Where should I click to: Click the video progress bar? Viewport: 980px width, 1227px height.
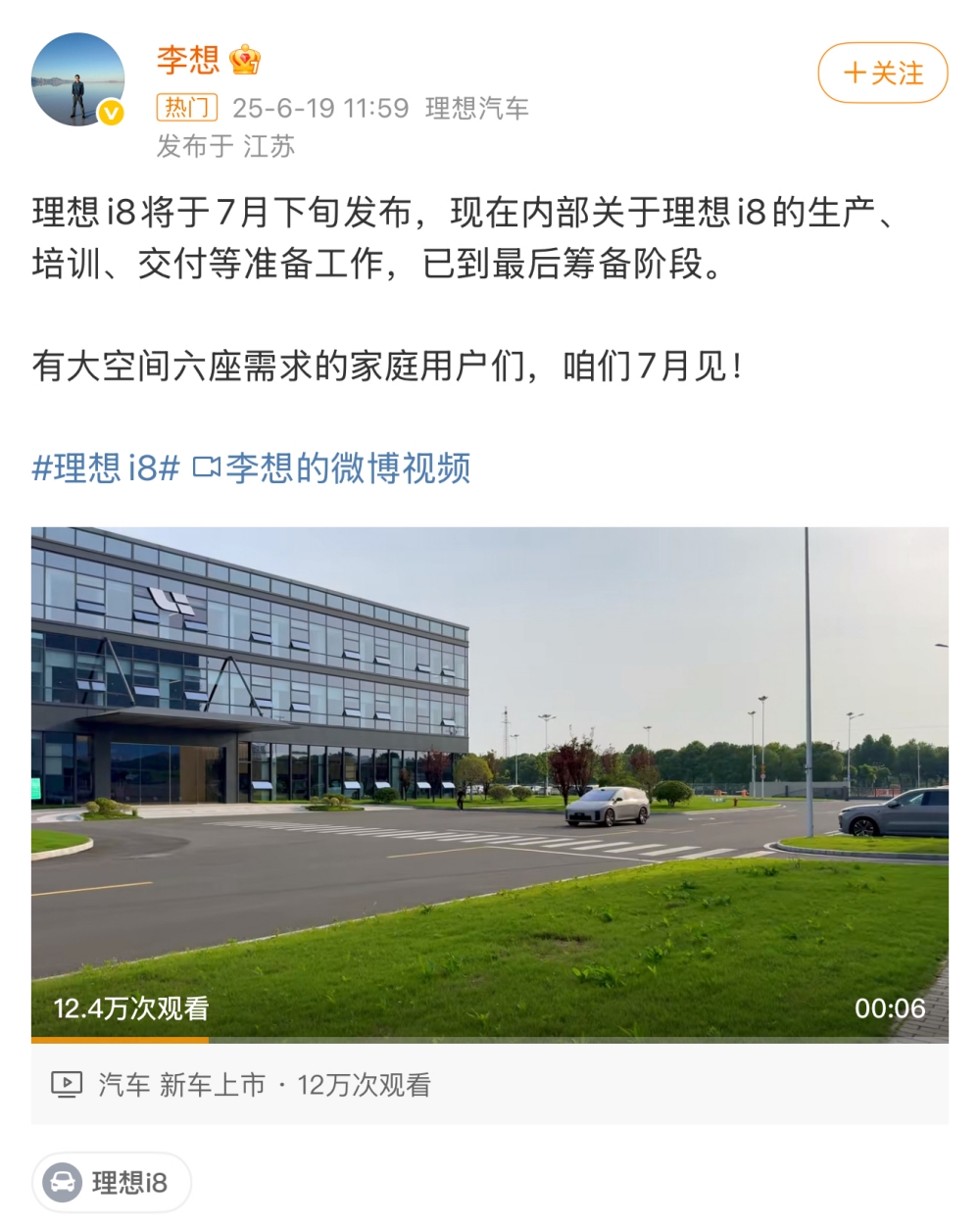coord(490,1038)
